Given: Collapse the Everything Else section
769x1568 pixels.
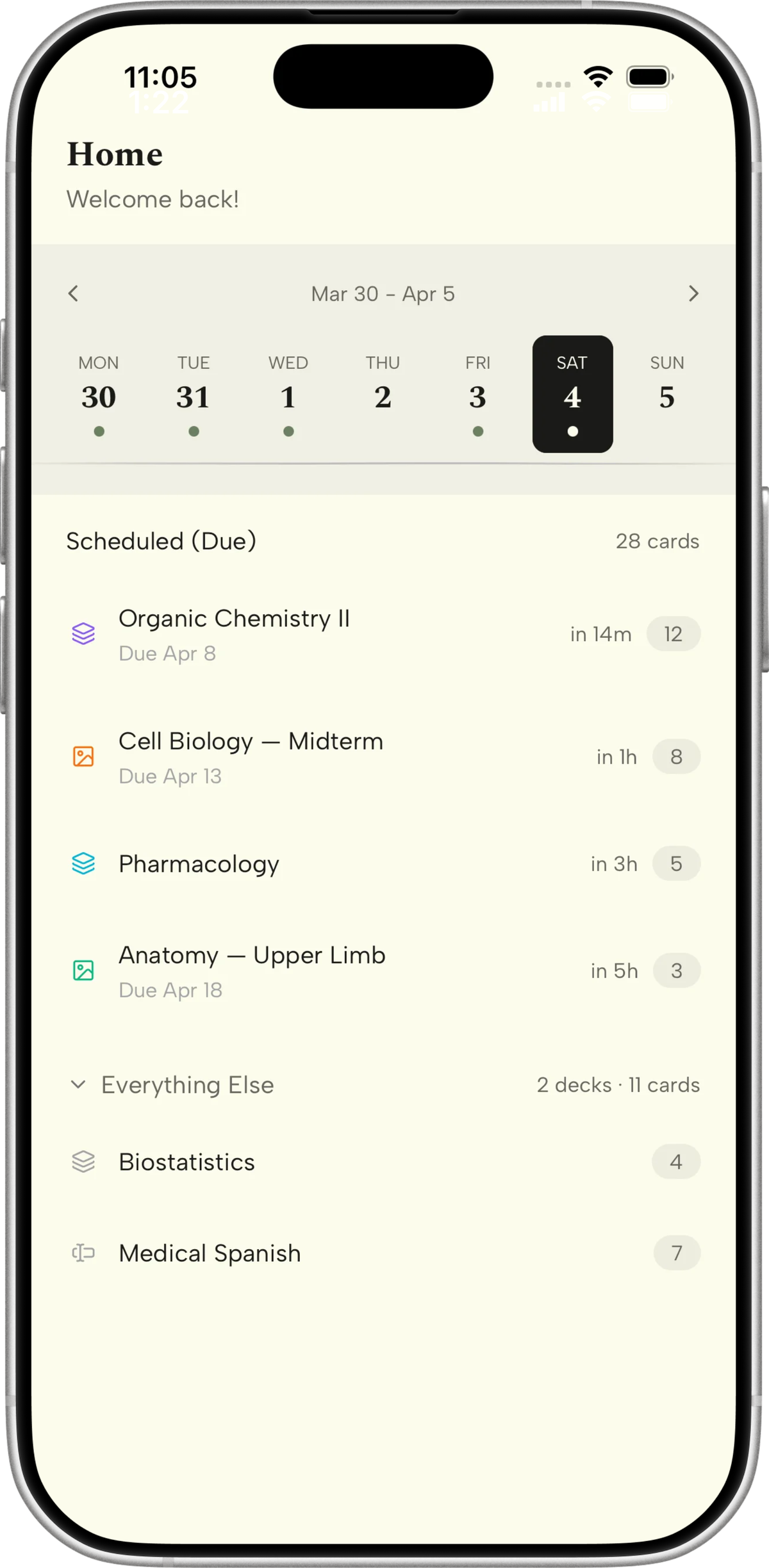Looking at the screenshot, I should click(78, 1084).
